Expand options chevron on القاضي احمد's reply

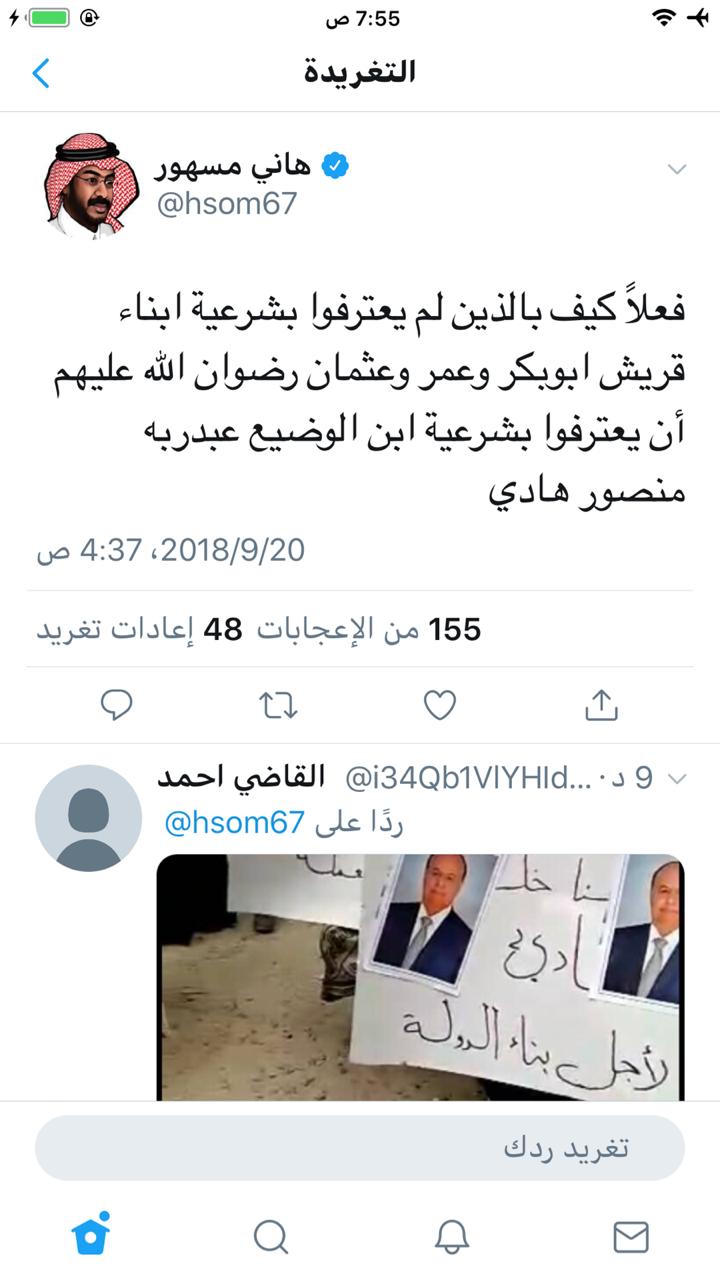click(x=677, y=779)
